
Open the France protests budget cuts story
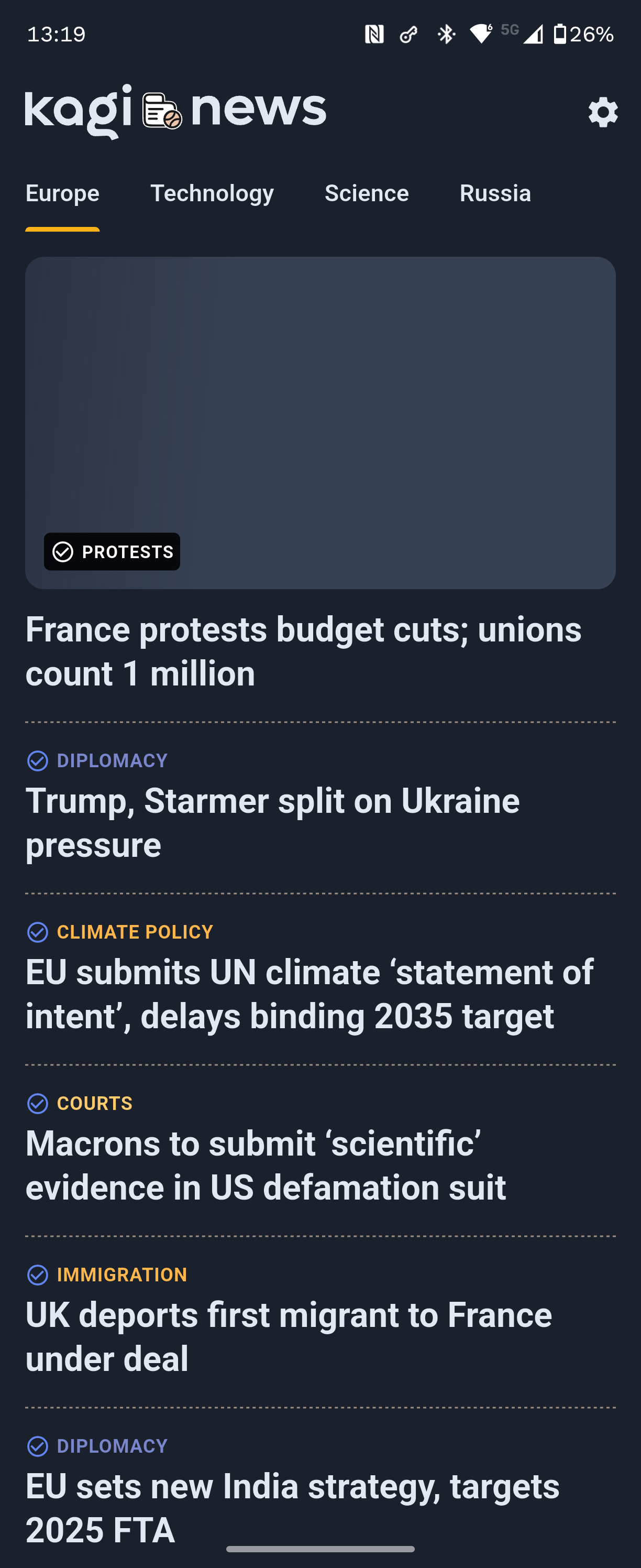coord(303,651)
